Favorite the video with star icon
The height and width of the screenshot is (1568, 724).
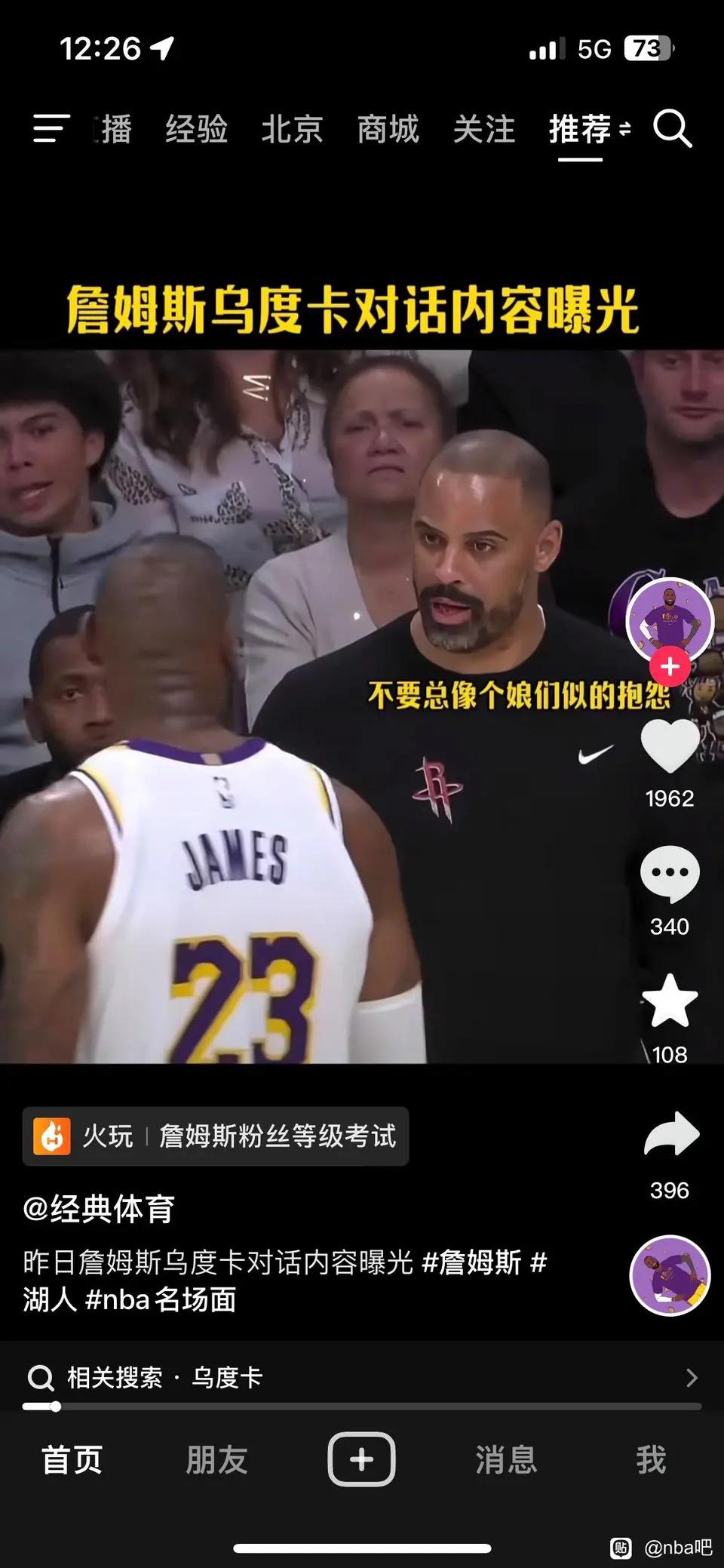click(670, 1001)
